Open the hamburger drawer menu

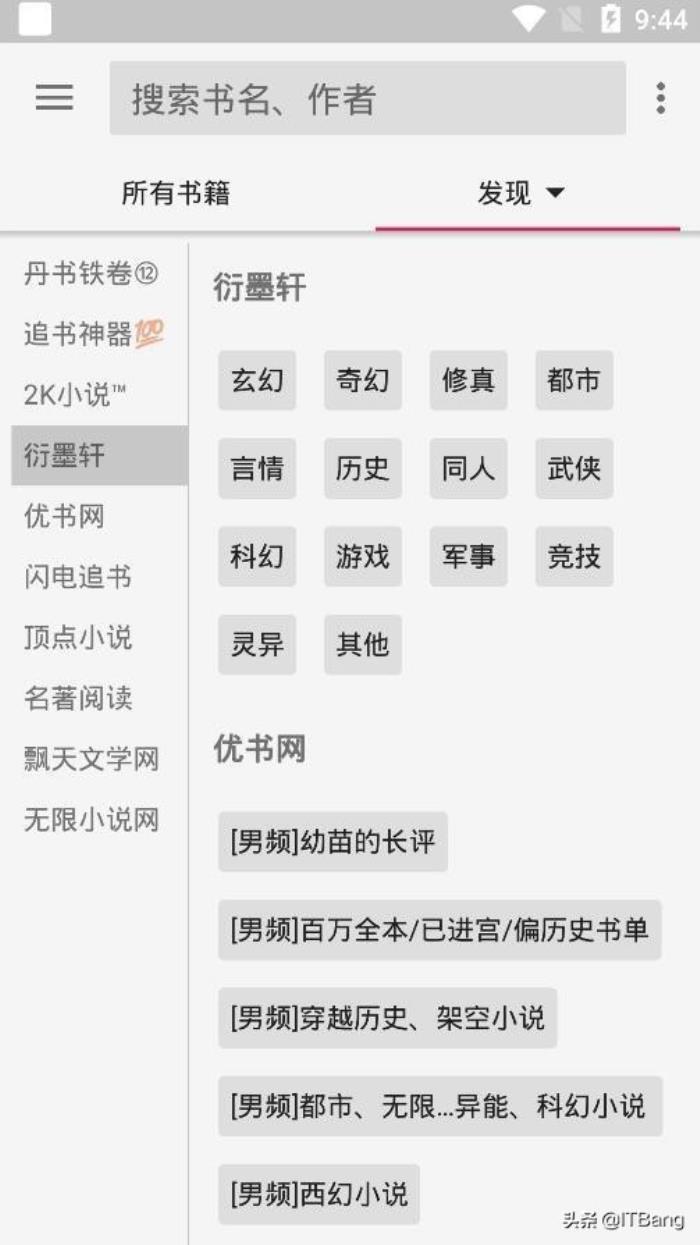click(x=54, y=97)
